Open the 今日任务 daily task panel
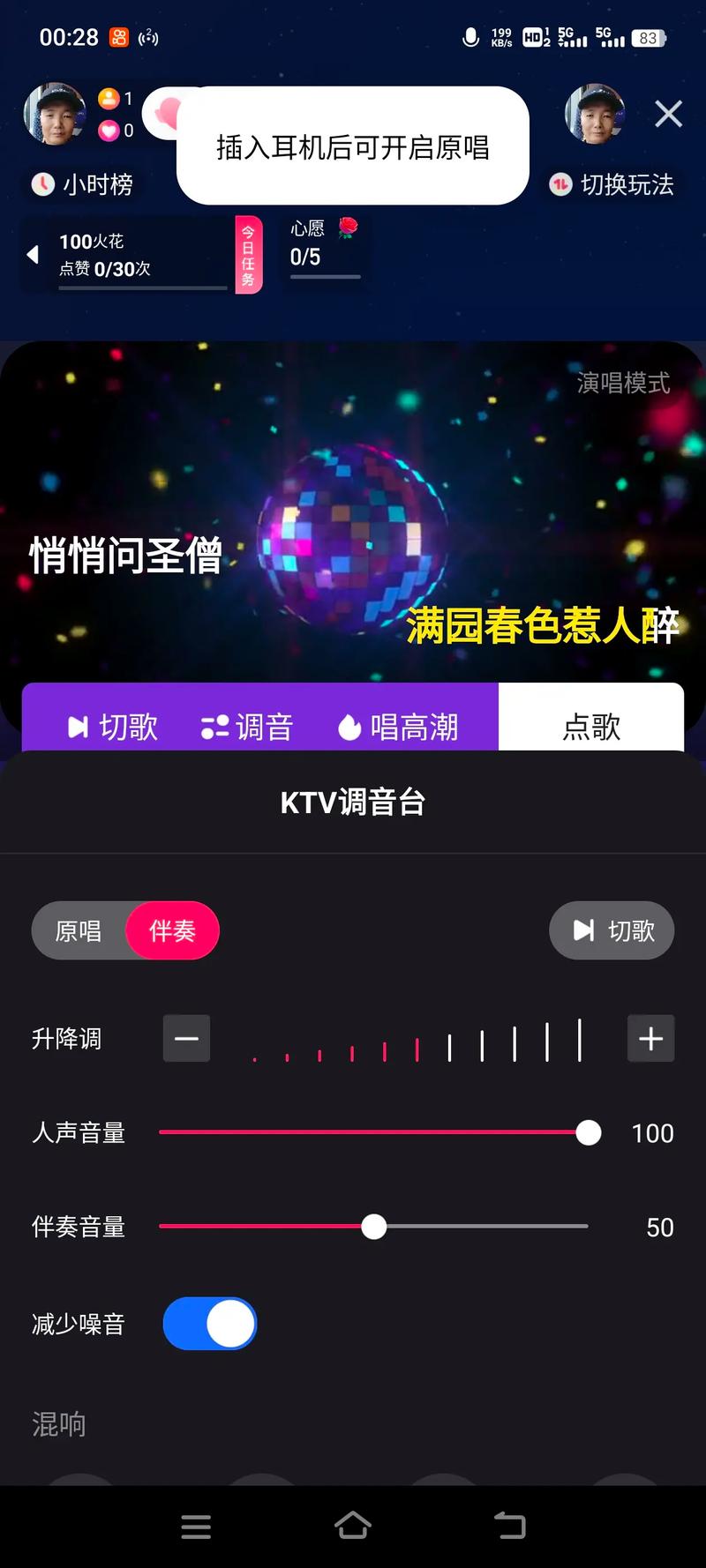 [248, 254]
